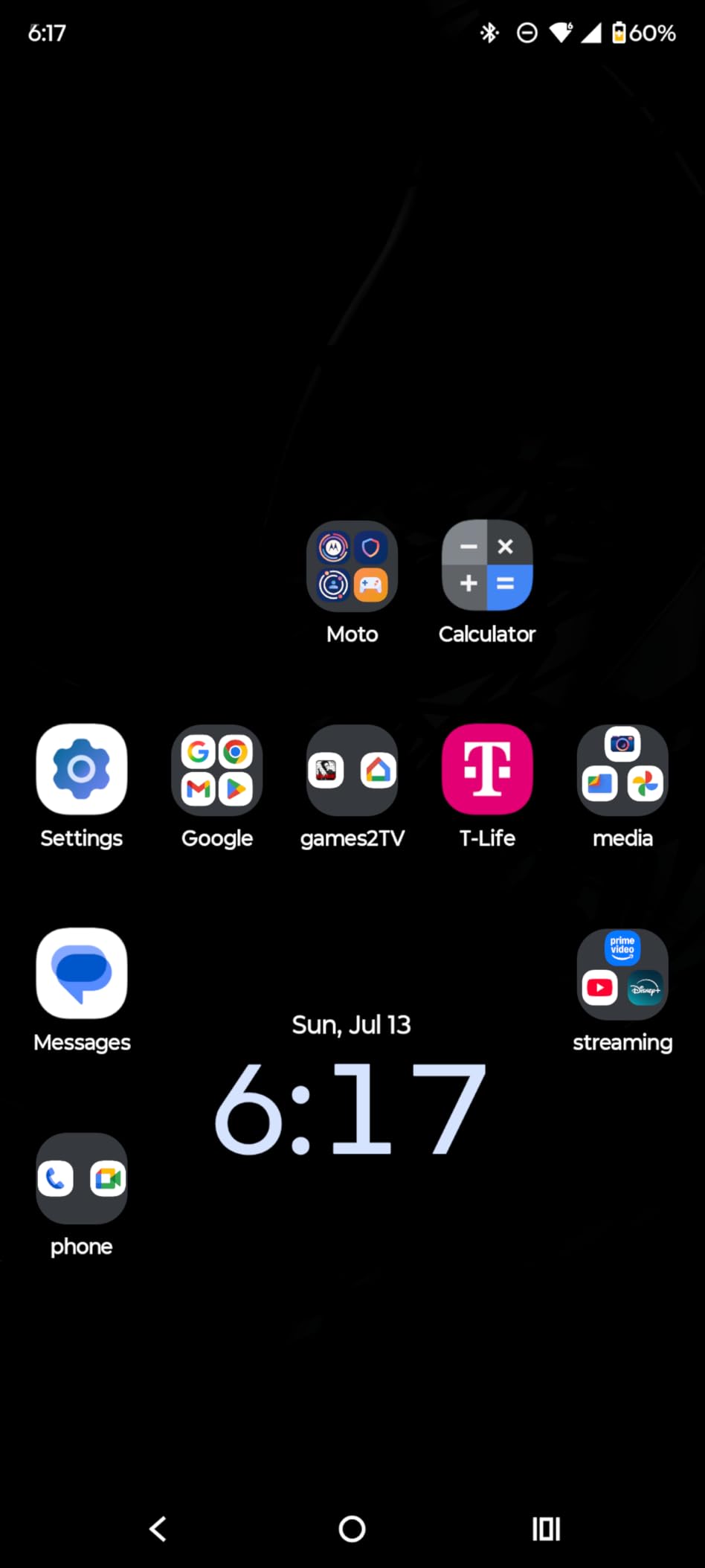Tap the Wi-Fi signal indicator

(560, 32)
